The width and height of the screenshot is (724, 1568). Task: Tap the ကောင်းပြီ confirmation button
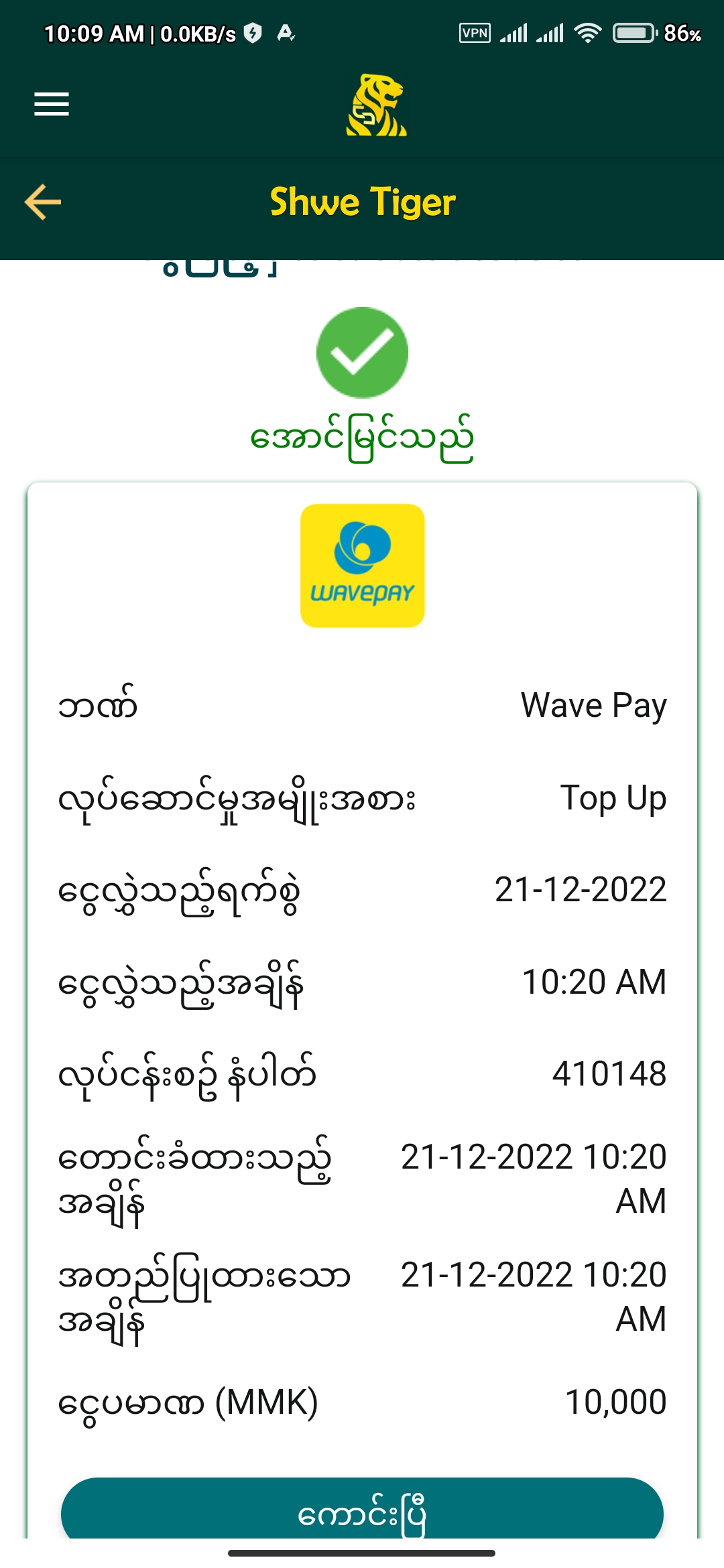click(x=362, y=1512)
